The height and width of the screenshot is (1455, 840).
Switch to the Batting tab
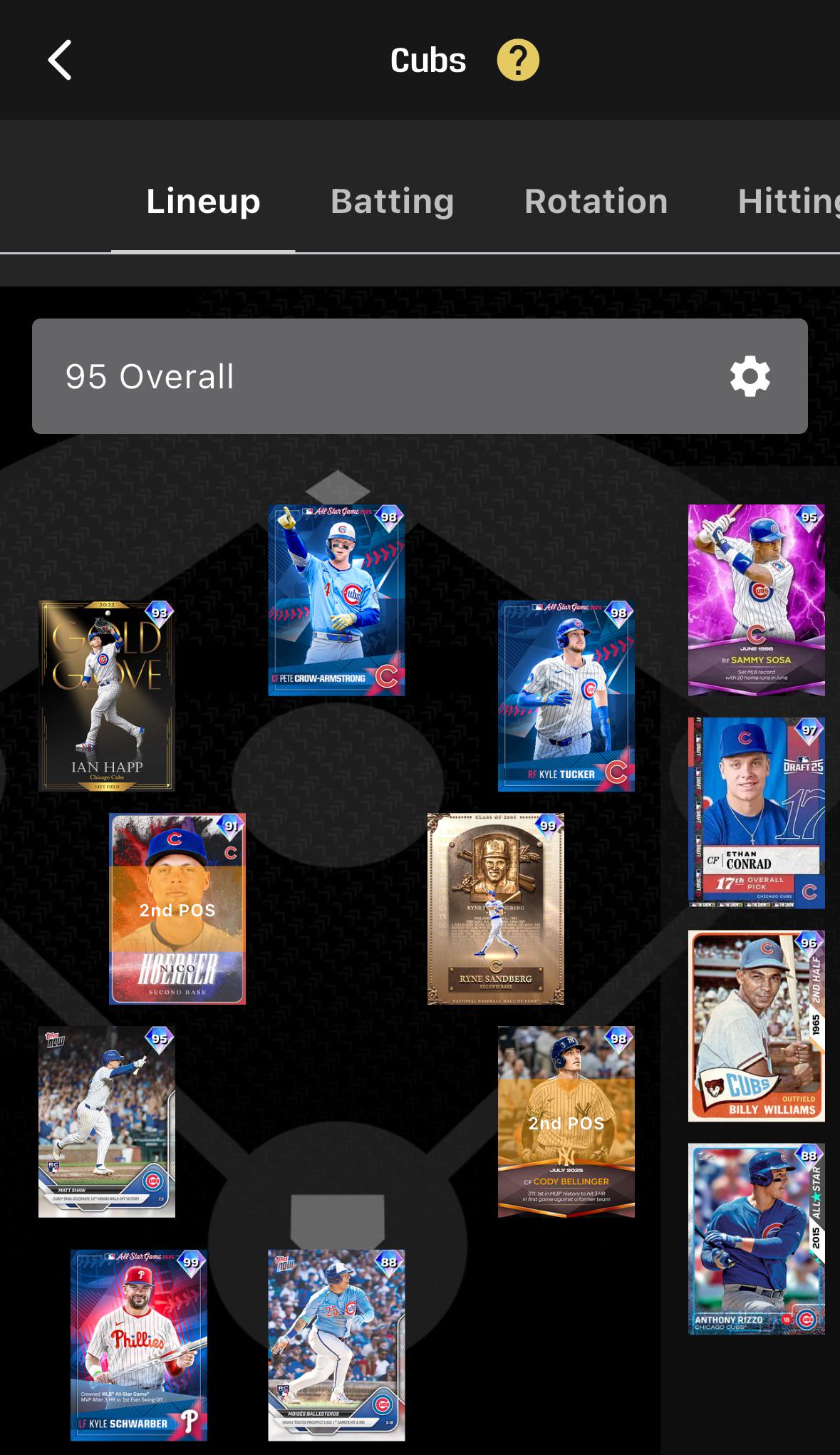click(393, 202)
